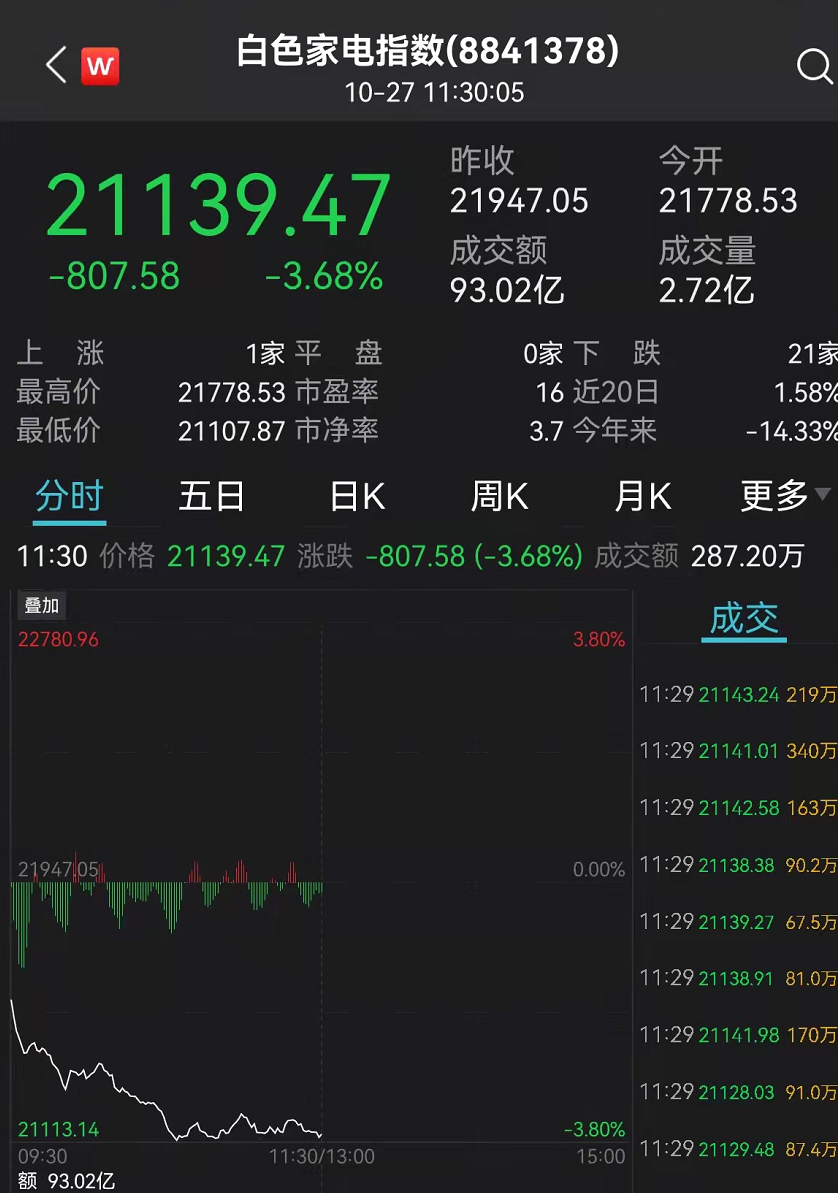
Task: Expand the 更多 chart options dropdown
Action: point(785,495)
